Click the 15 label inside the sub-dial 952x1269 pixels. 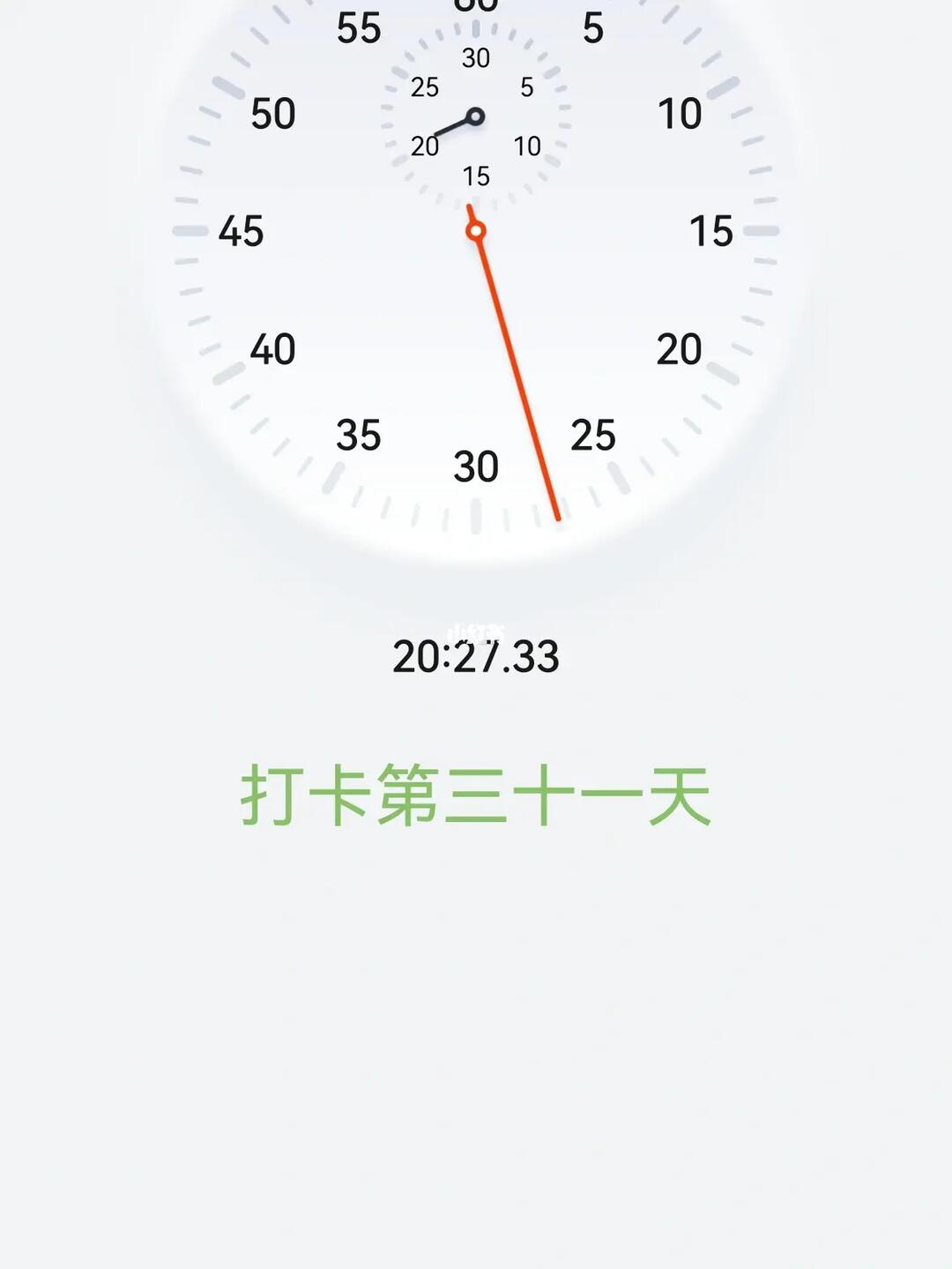point(475,176)
